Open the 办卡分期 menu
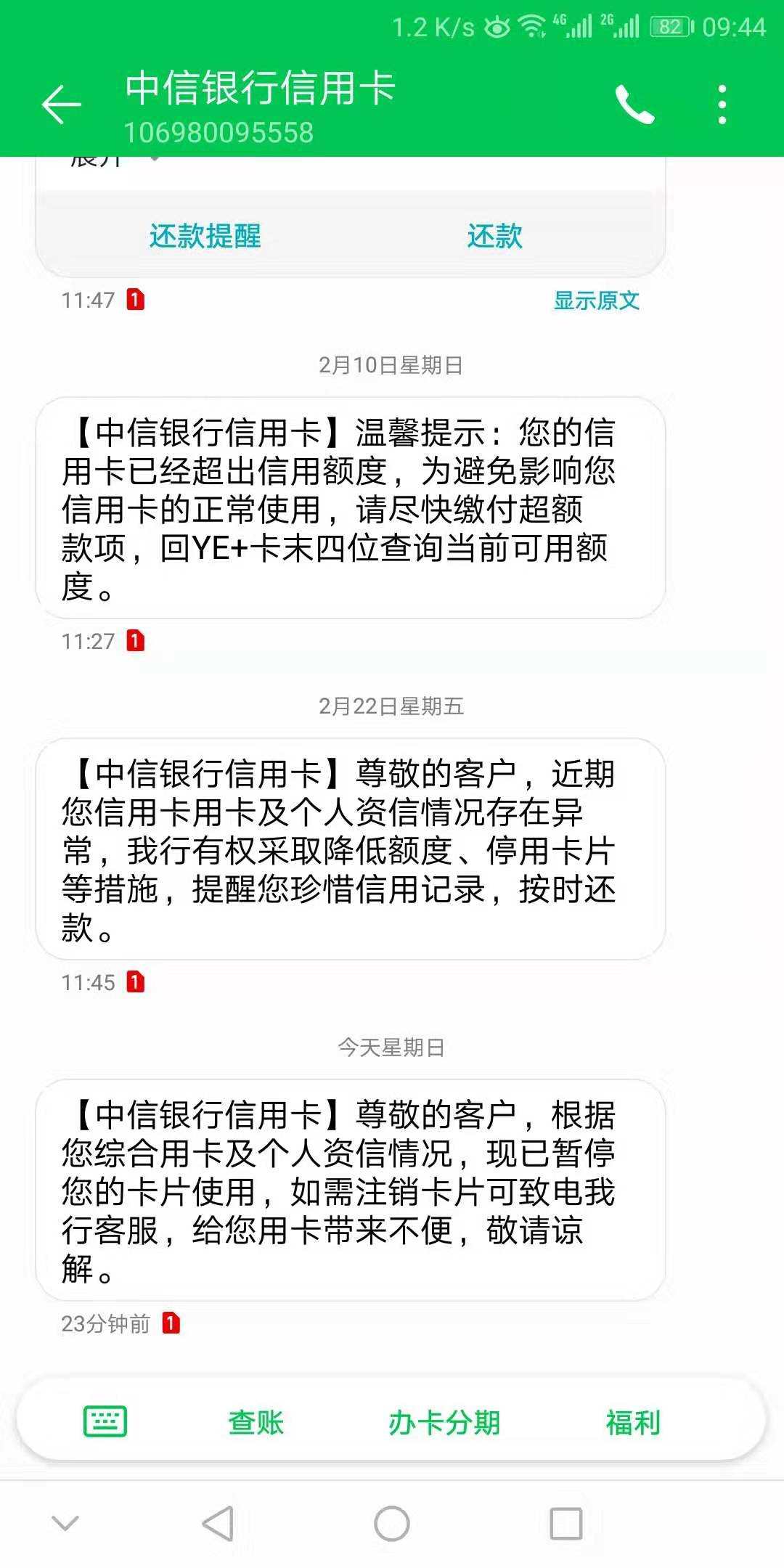 [x=444, y=1422]
